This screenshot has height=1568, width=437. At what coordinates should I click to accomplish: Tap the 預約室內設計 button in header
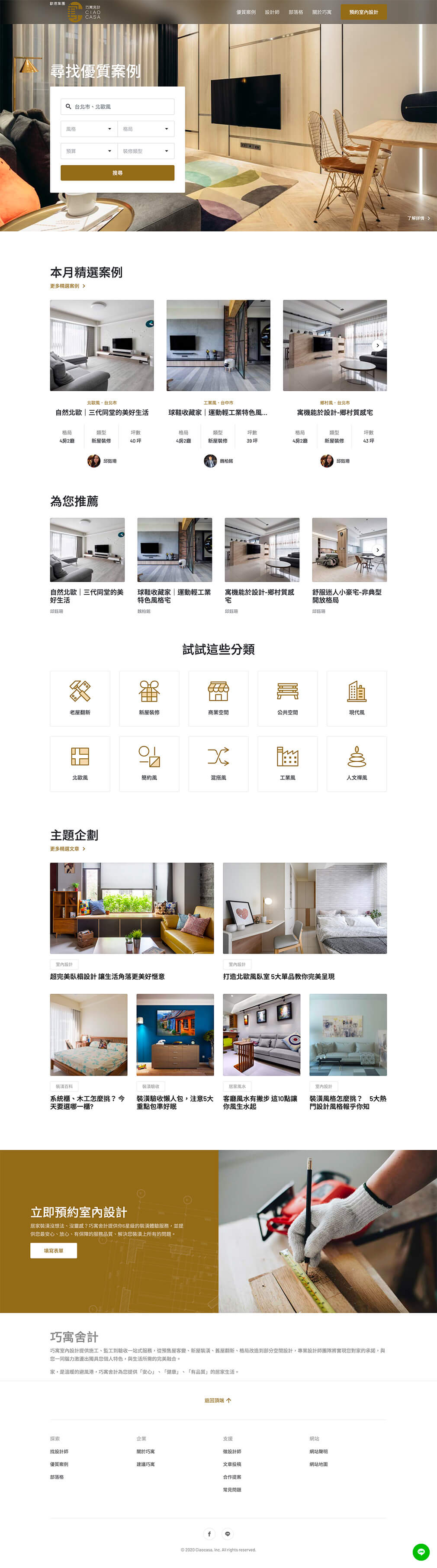click(x=363, y=12)
